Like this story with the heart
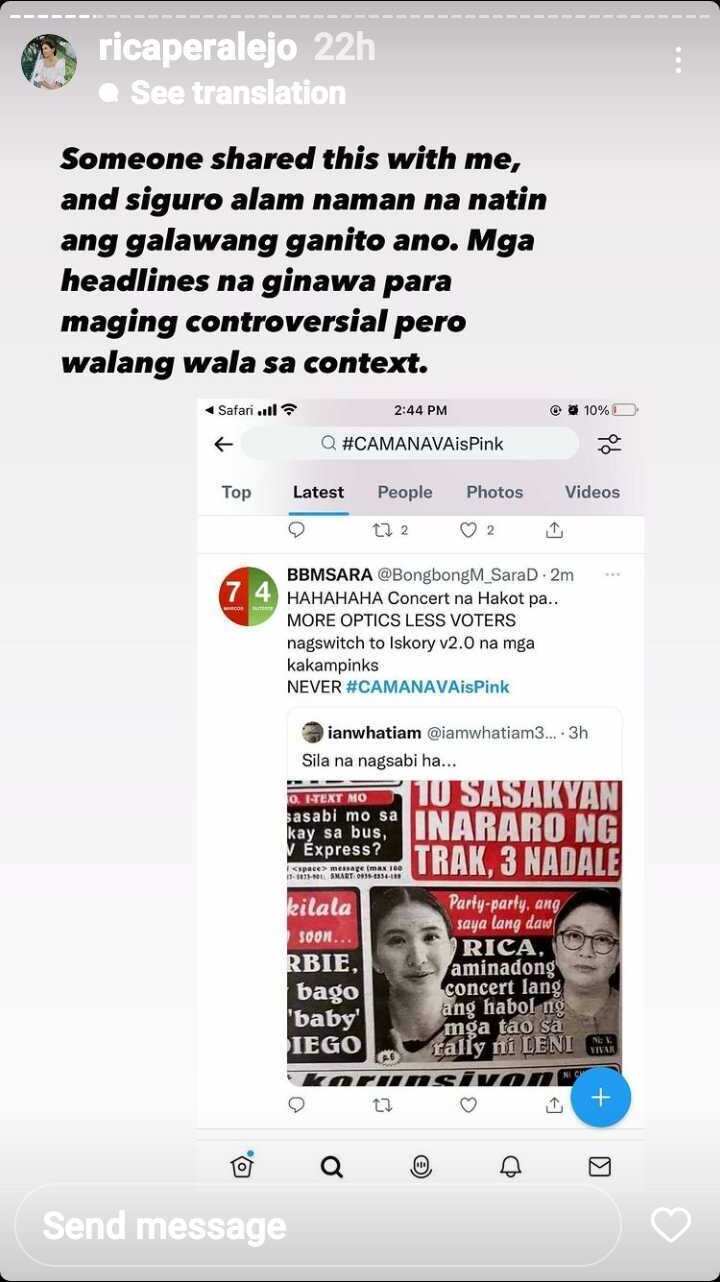720x1282 pixels. (x=670, y=1225)
